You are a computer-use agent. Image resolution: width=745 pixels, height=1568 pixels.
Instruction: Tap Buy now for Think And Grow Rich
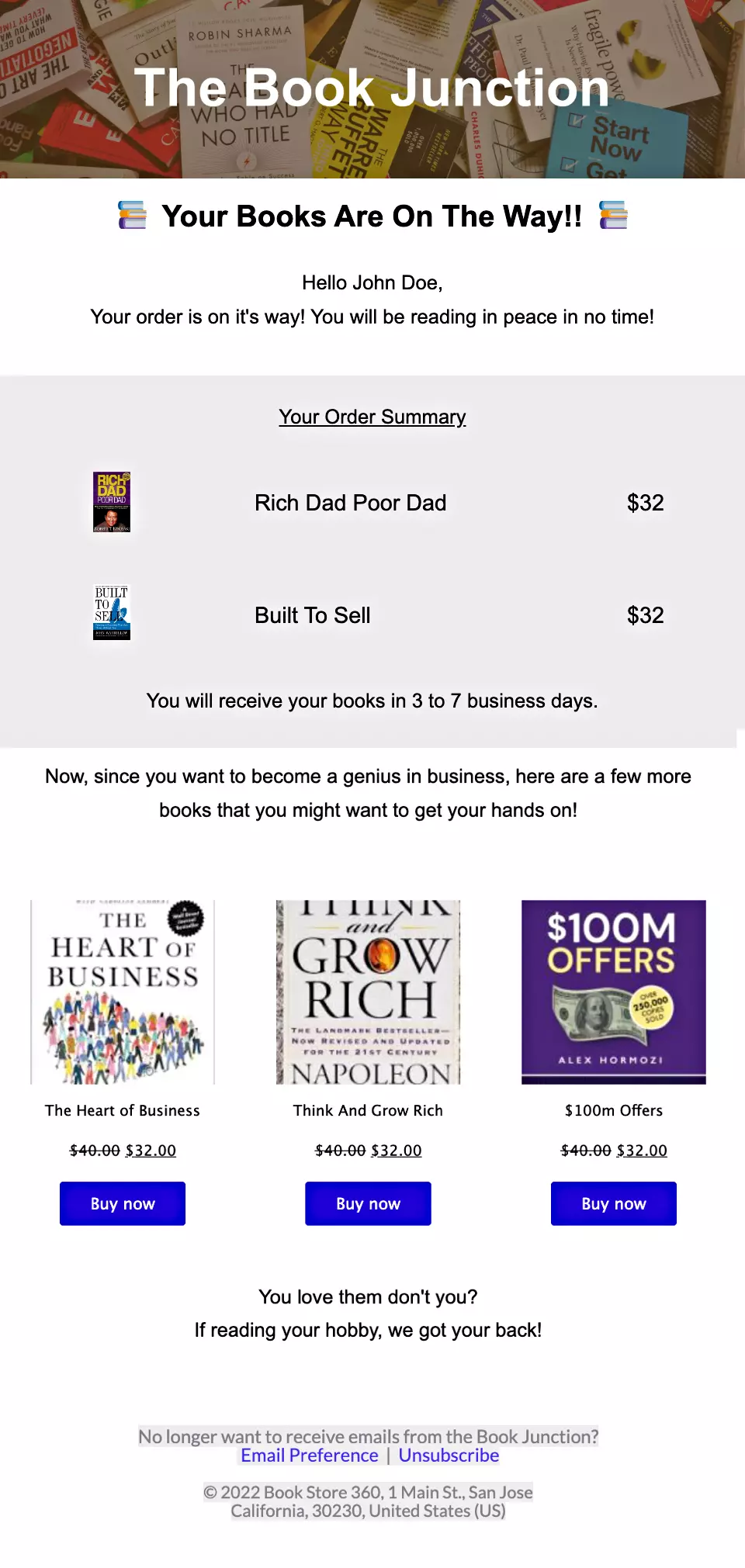368,1203
